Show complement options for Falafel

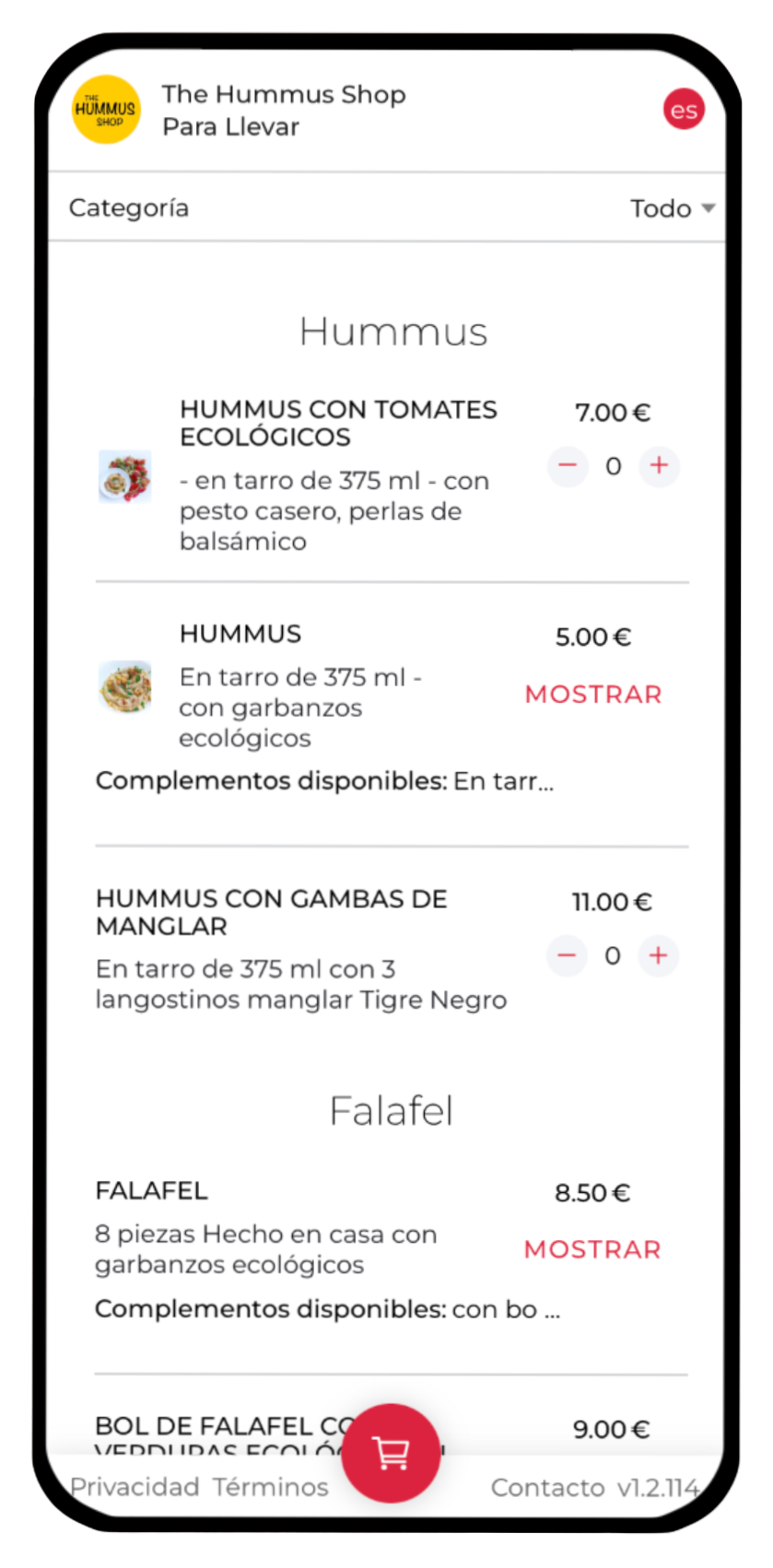(592, 1250)
